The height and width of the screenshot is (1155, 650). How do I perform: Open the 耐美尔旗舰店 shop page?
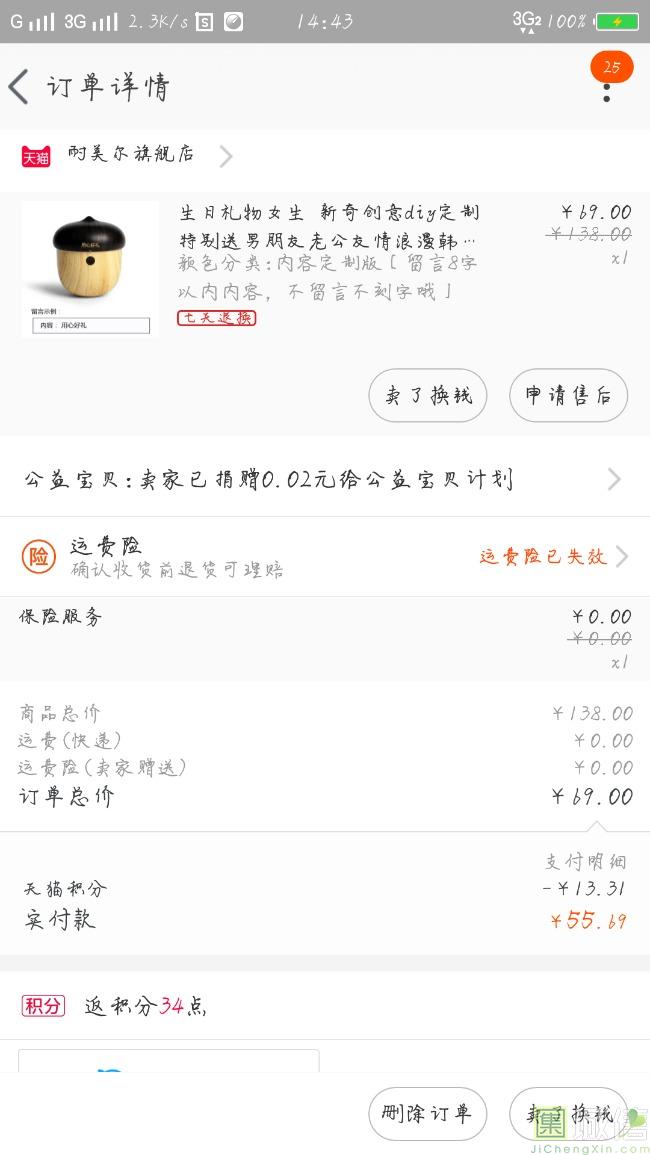point(130,155)
